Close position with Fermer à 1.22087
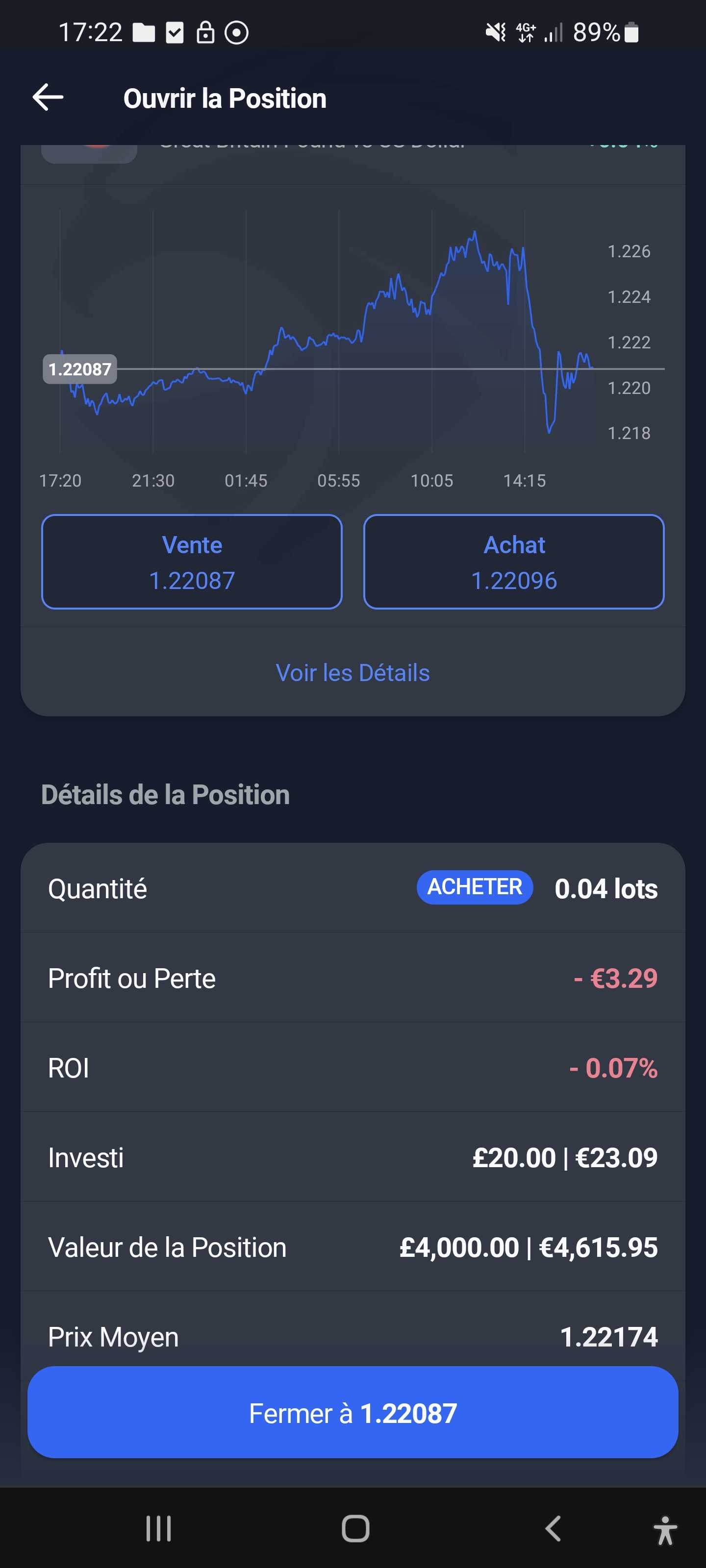 (353, 1412)
